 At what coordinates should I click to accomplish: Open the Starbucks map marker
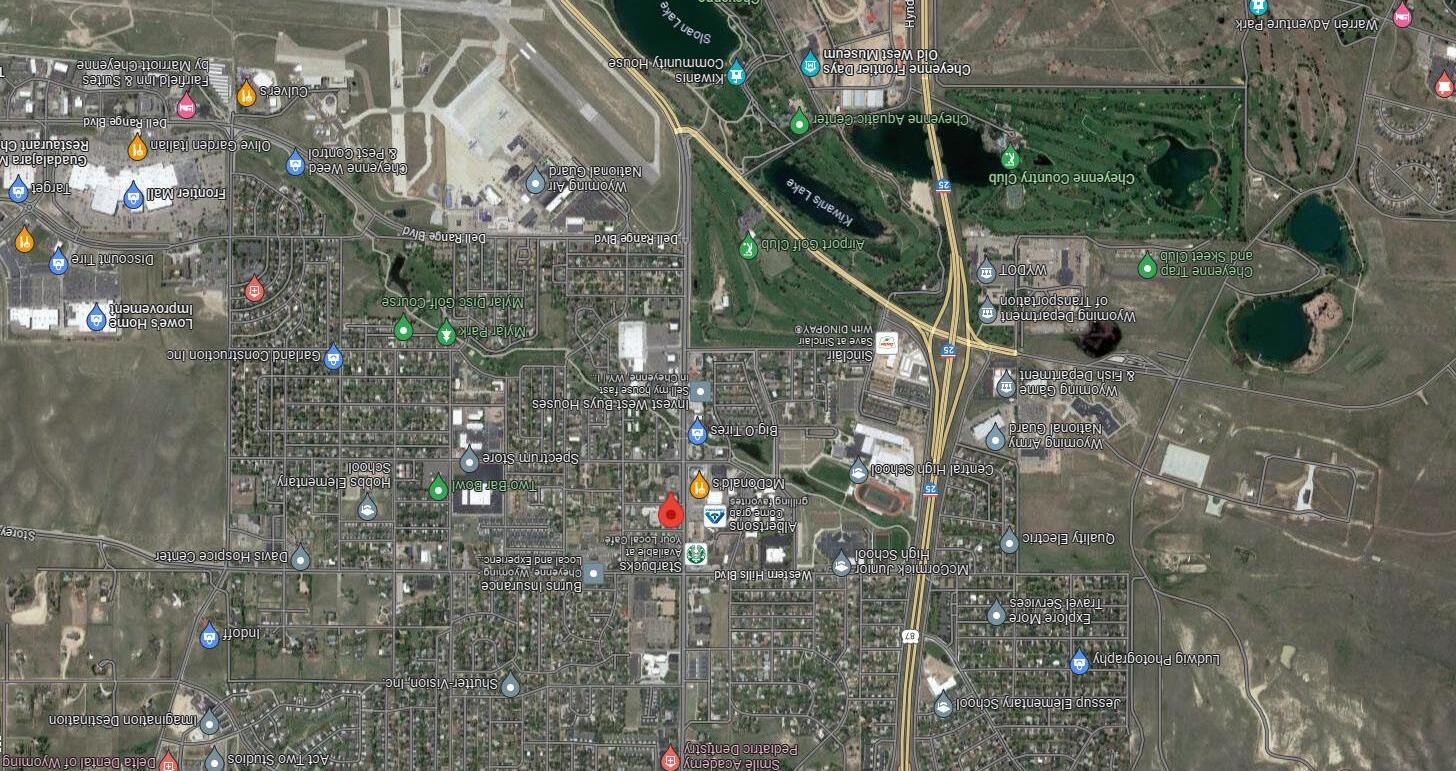click(x=696, y=552)
